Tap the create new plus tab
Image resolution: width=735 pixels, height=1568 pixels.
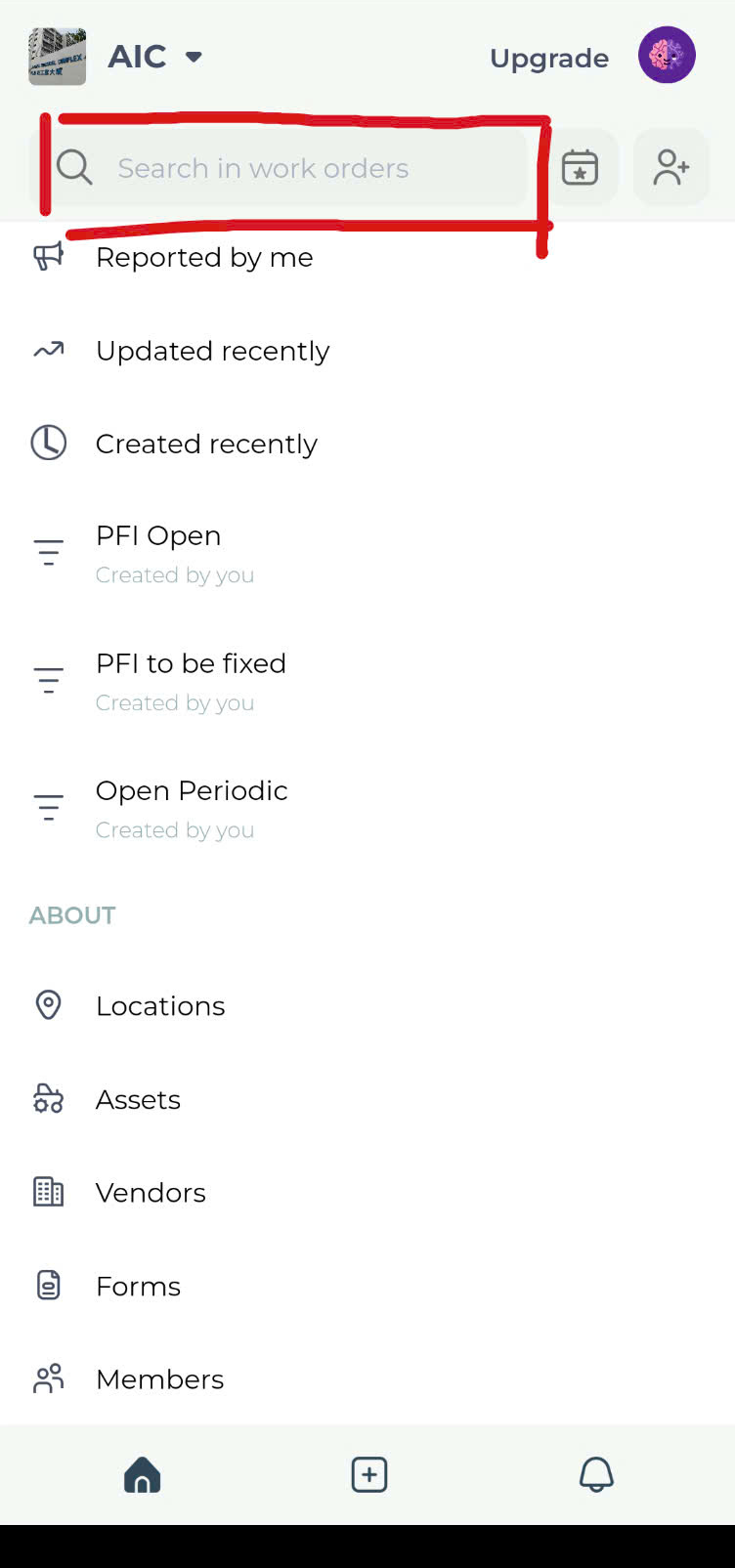click(x=369, y=1474)
